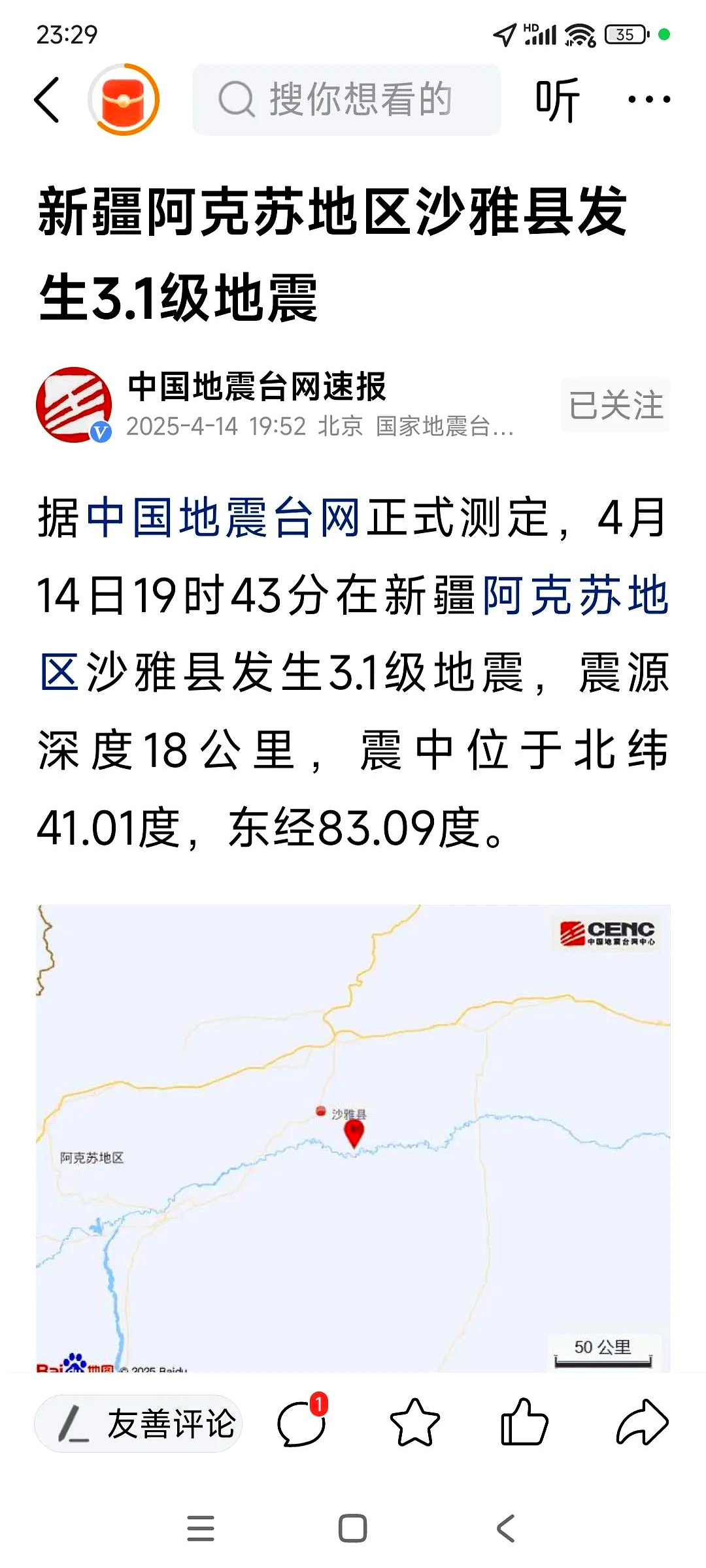This screenshot has height=1568, width=706.
Task: Listen to the article with 听
Action: [557, 100]
